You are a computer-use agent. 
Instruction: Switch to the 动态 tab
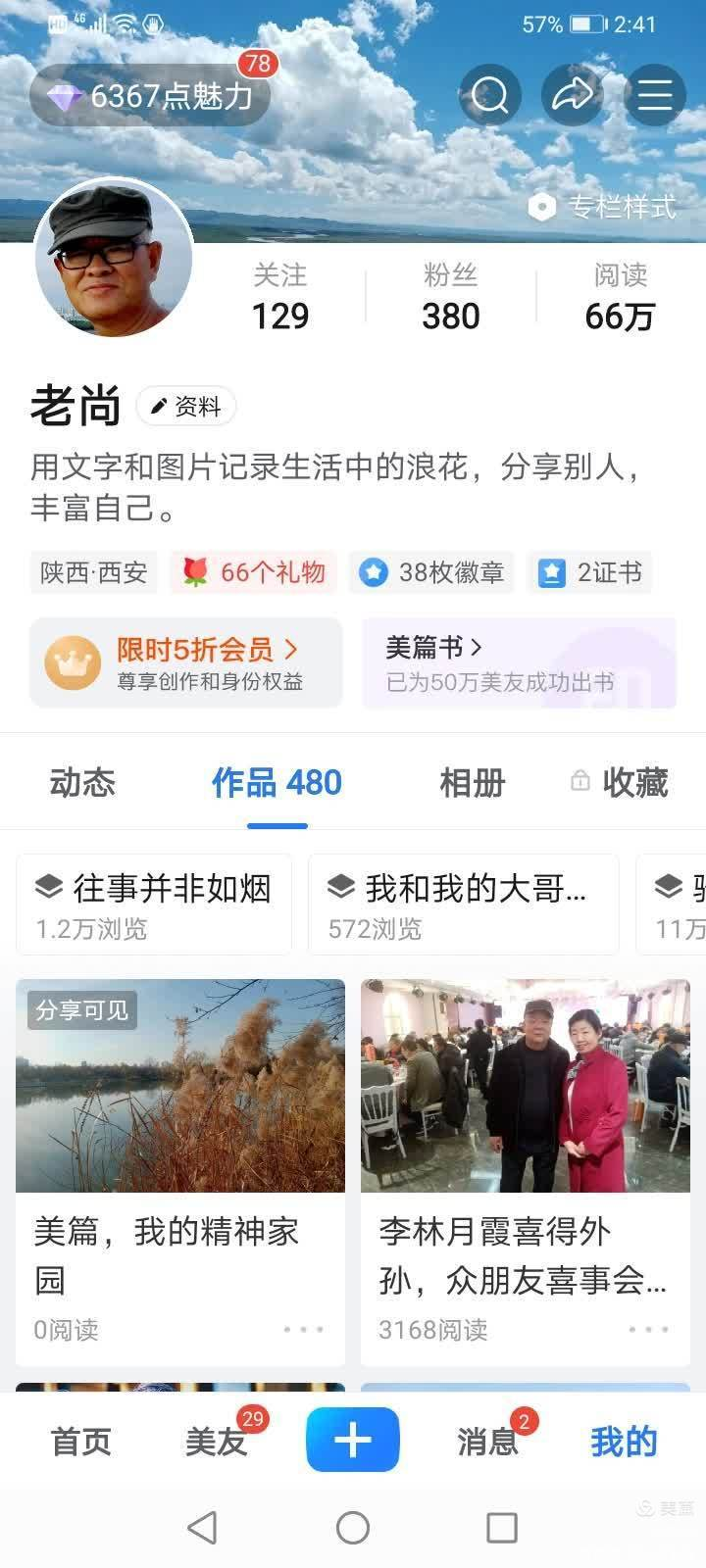point(82,782)
